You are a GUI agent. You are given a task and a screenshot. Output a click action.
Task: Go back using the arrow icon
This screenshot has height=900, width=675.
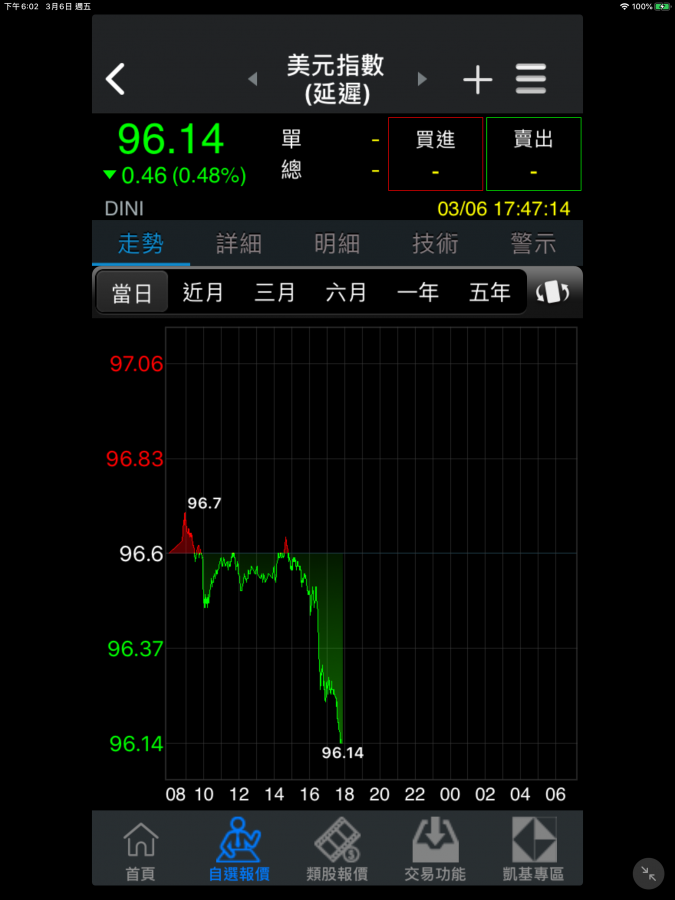point(116,79)
